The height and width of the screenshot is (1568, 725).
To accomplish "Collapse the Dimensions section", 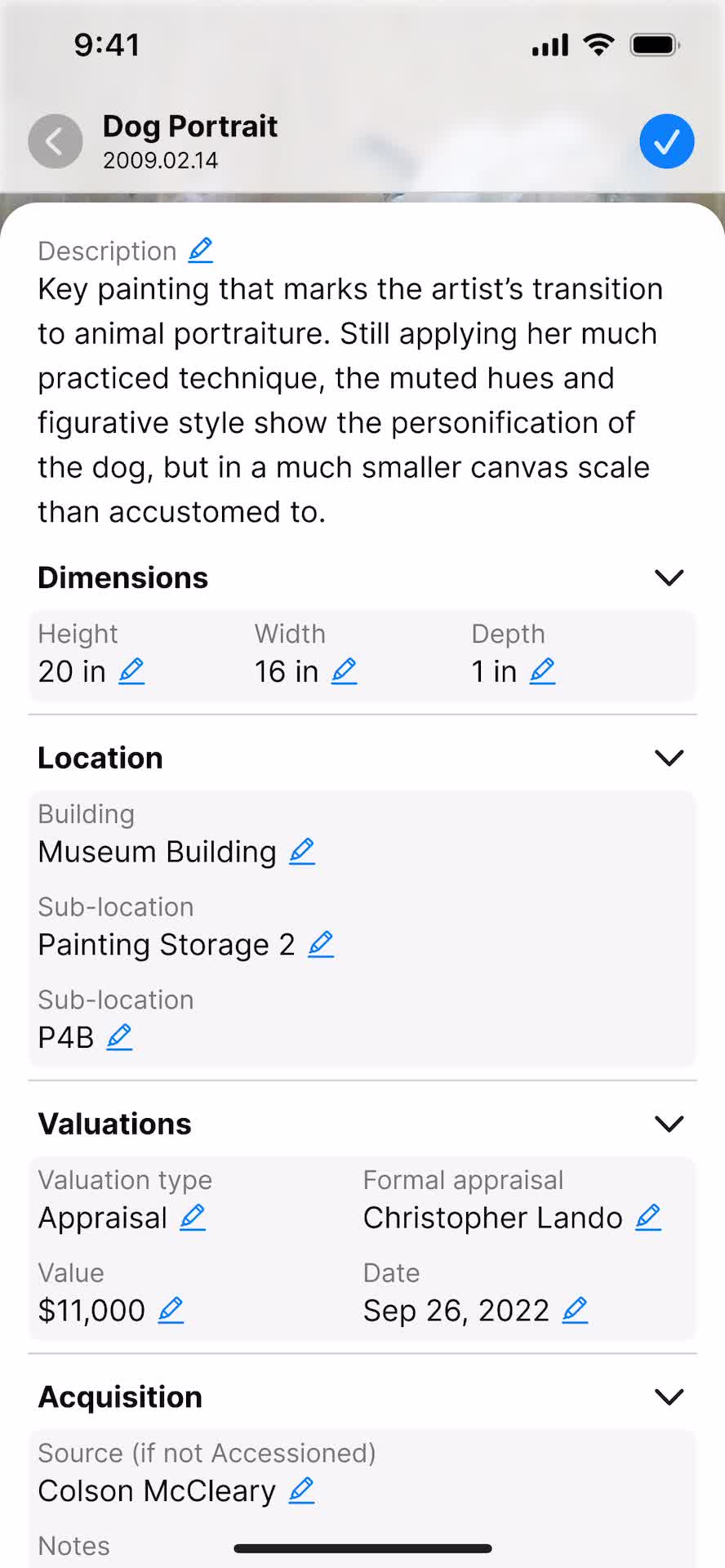I will point(669,577).
